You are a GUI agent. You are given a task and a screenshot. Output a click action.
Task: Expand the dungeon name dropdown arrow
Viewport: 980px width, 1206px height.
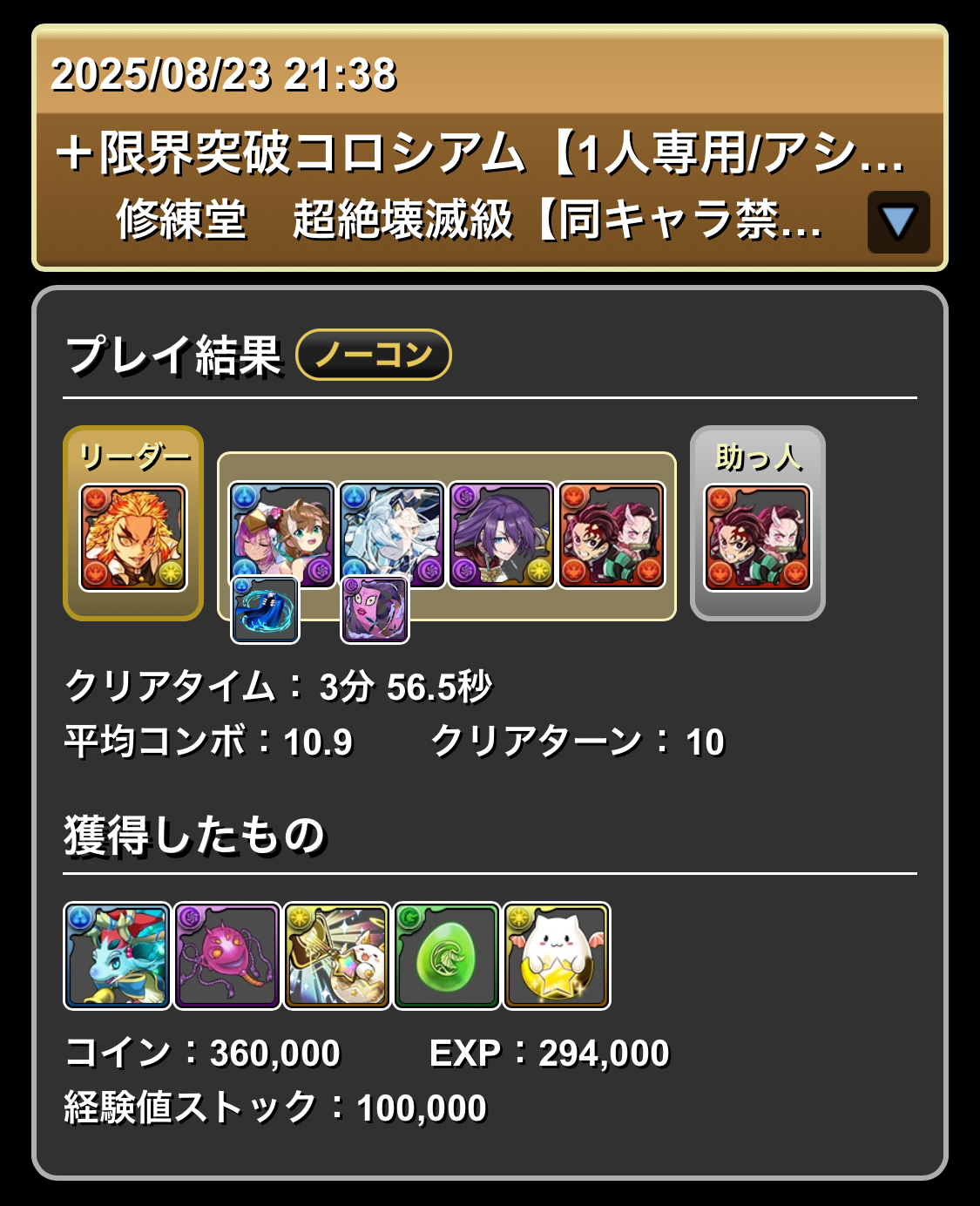click(898, 222)
